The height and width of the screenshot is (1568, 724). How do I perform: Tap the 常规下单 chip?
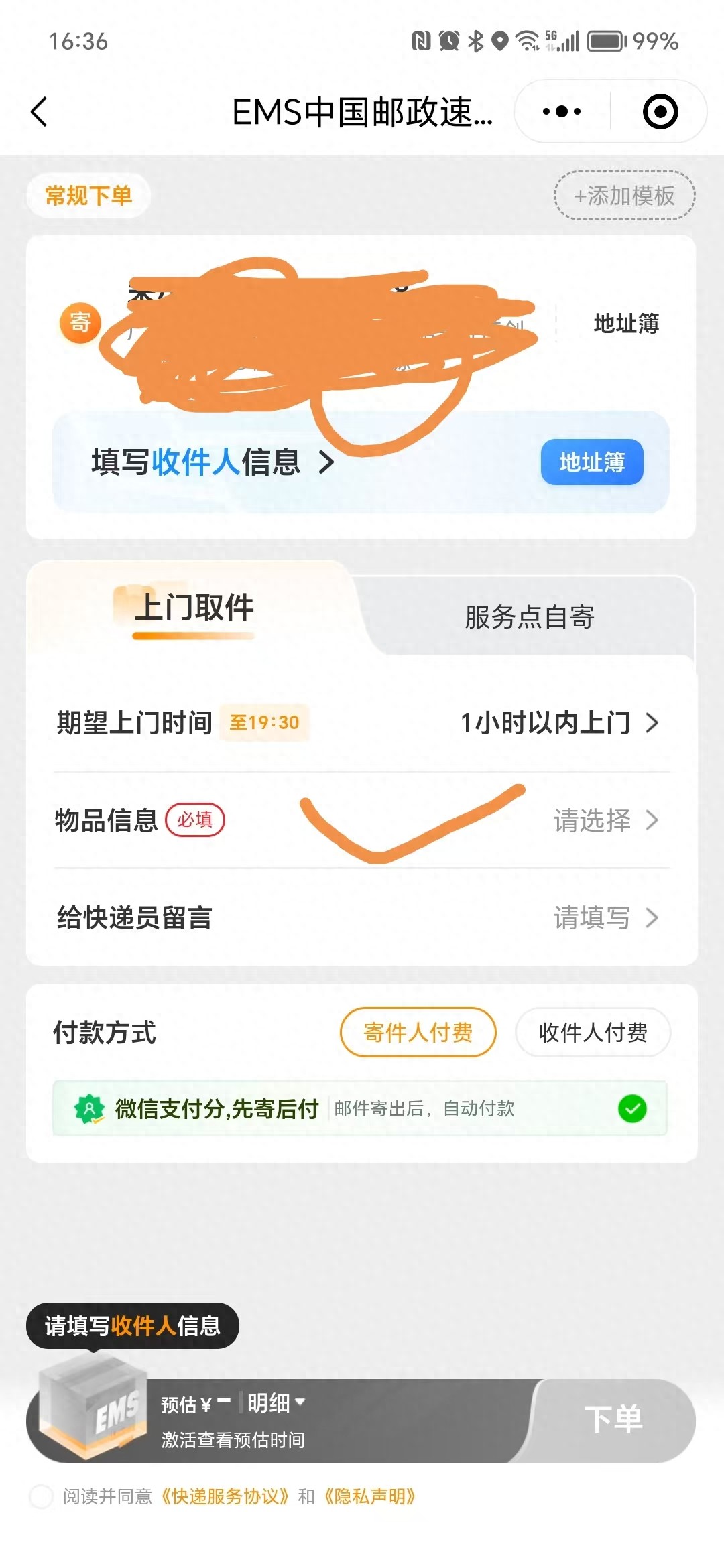point(88,196)
